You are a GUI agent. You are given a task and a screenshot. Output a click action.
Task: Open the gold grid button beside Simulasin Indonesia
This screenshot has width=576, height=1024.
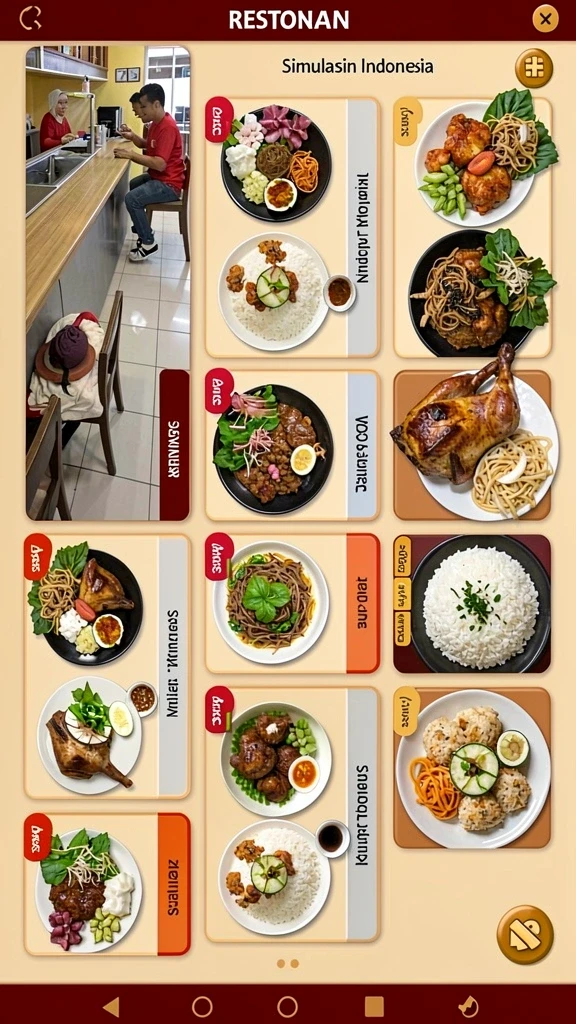(x=534, y=69)
